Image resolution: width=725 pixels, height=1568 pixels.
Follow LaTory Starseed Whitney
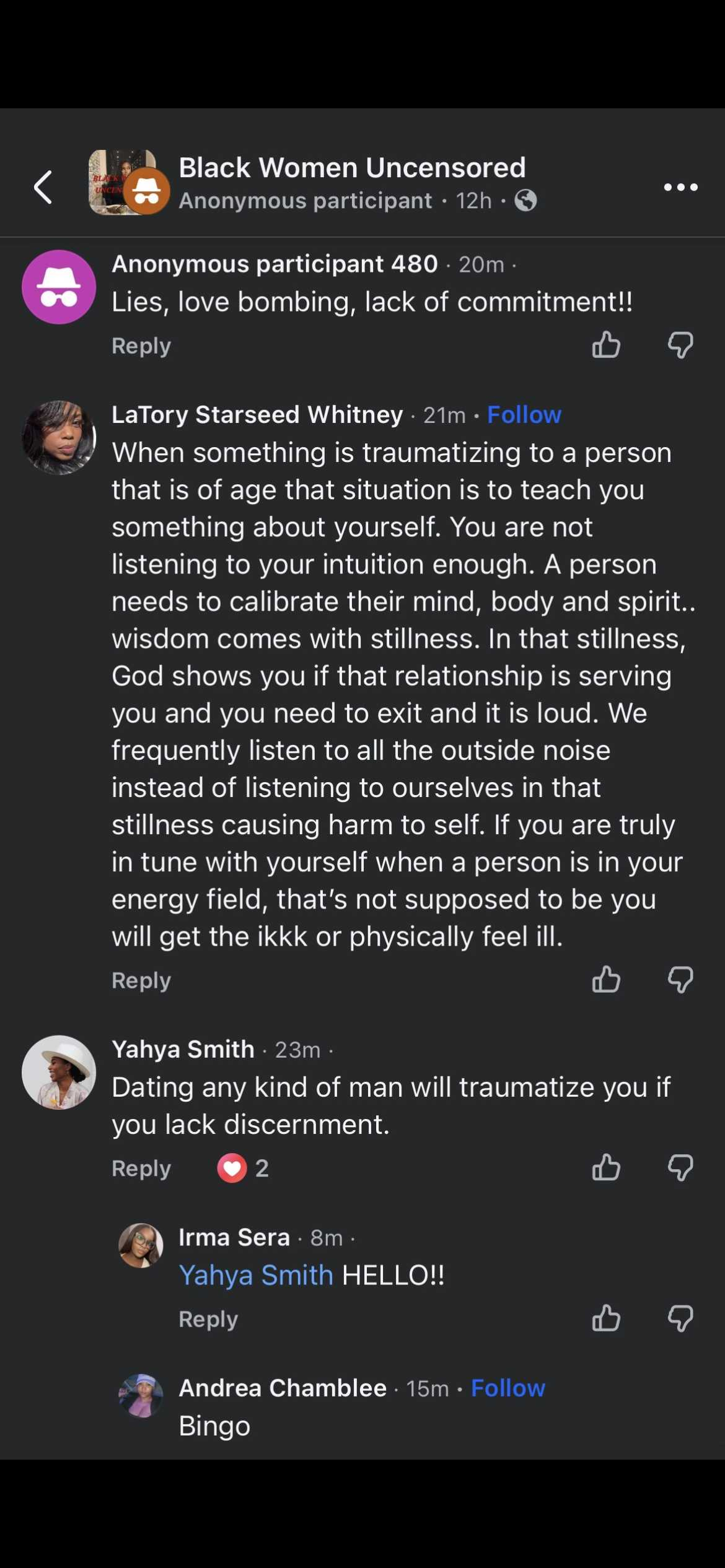tap(524, 414)
